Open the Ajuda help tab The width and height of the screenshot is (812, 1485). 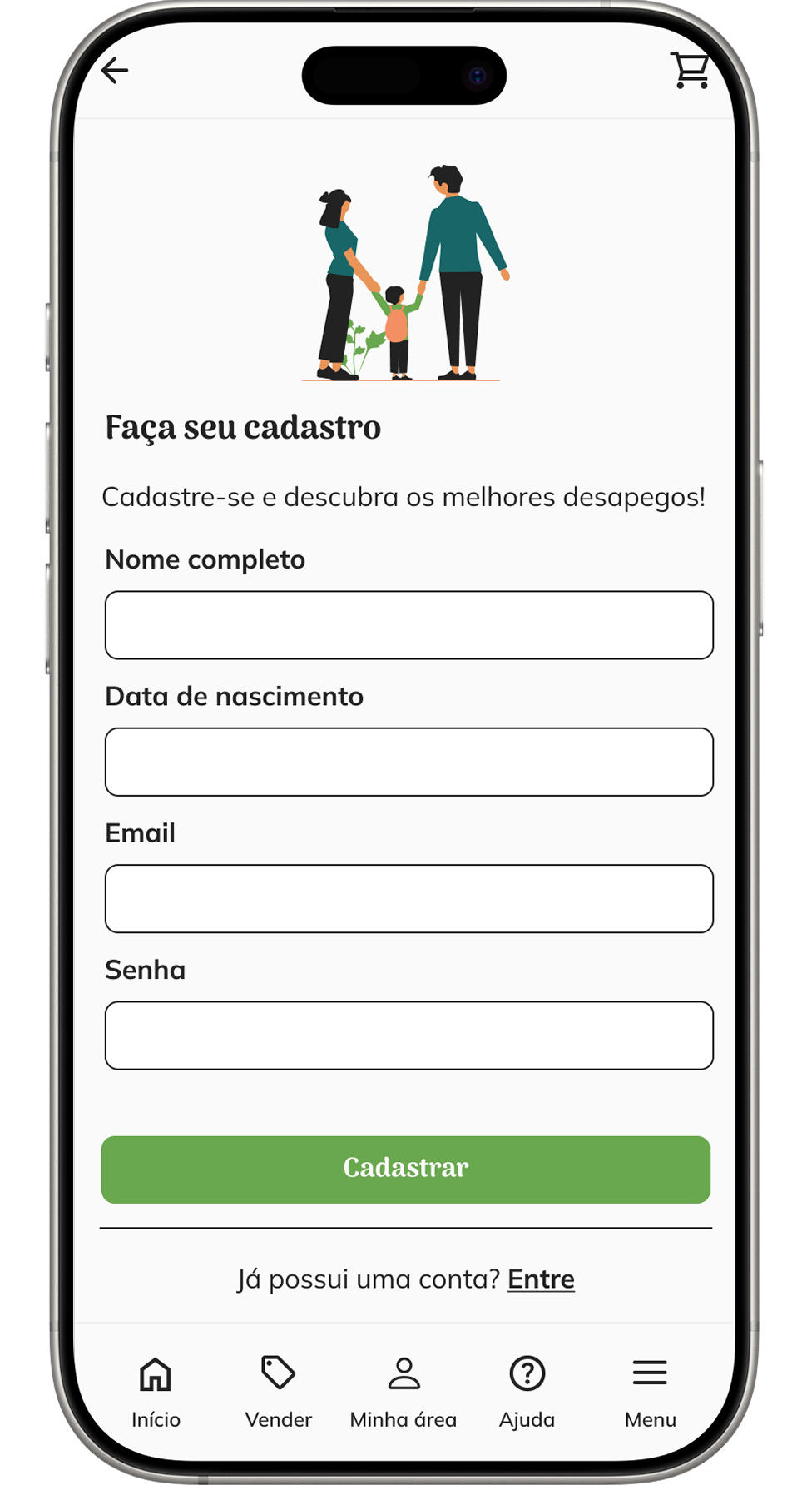(527, 1391)
